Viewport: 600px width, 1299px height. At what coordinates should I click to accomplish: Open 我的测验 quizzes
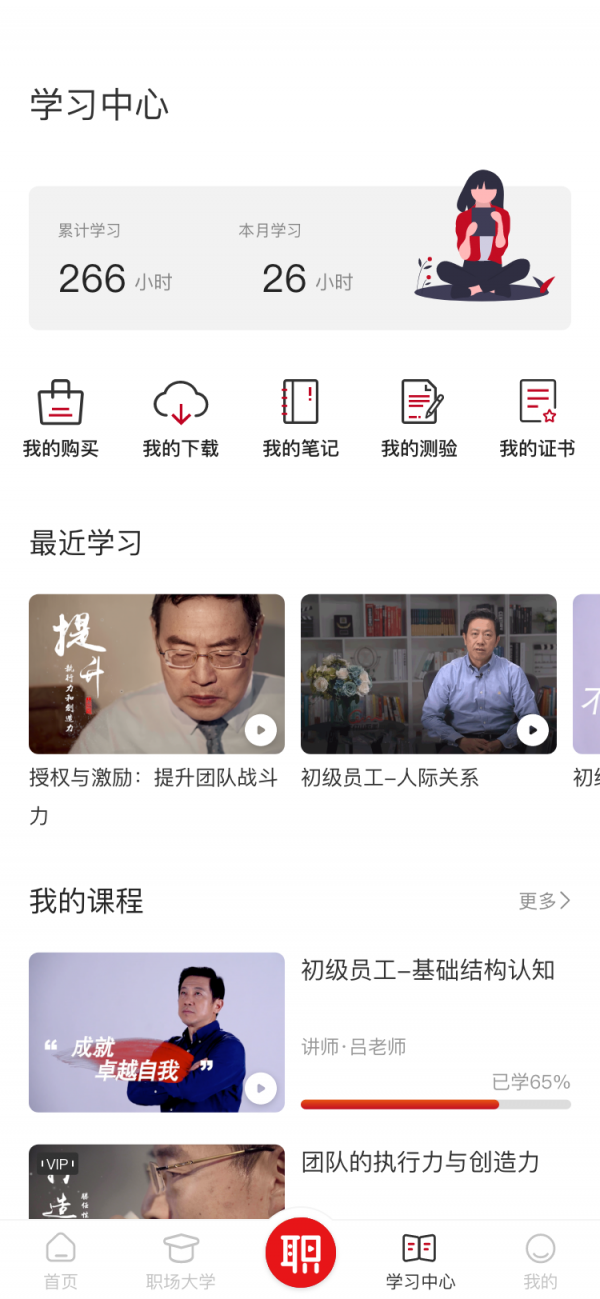(x=420, y=418)
